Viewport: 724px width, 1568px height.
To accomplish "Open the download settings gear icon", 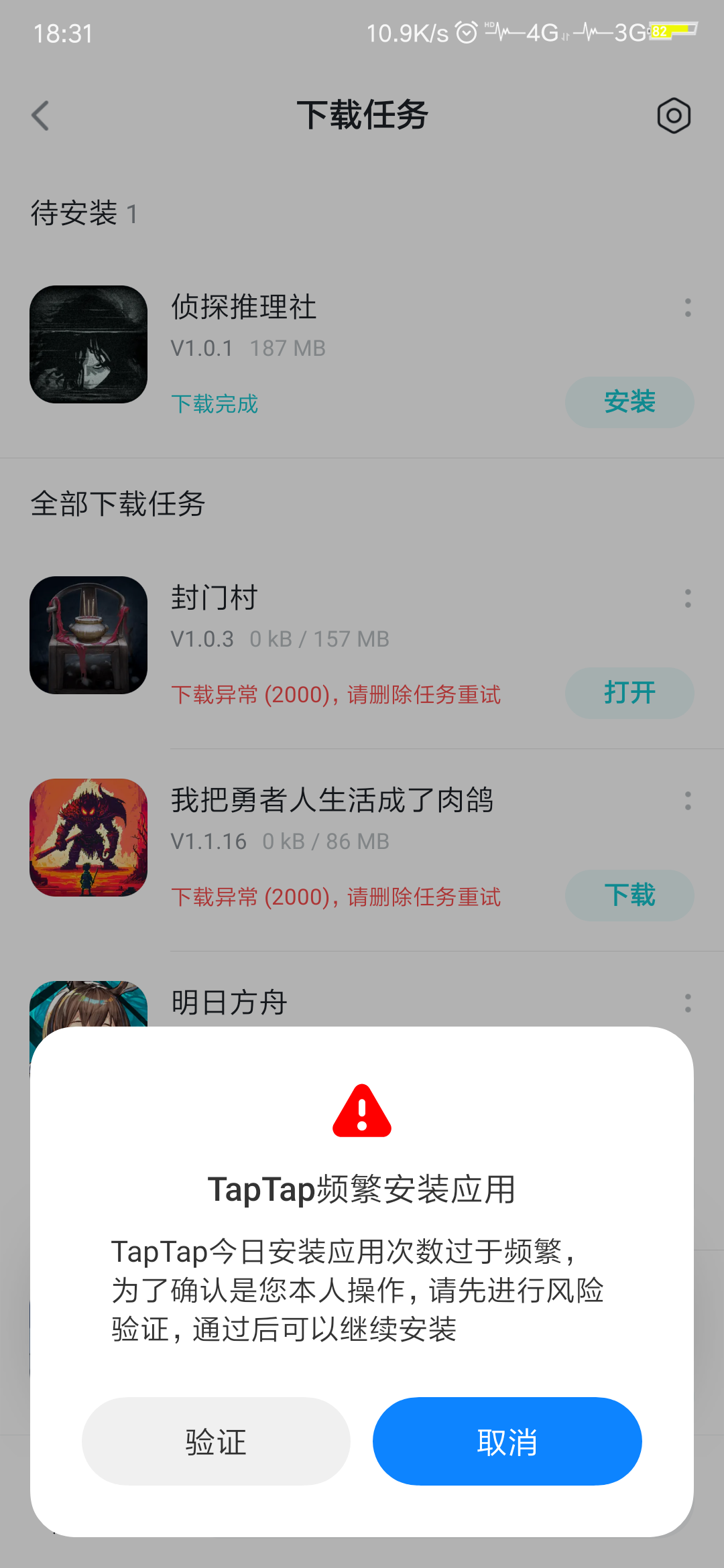I will point(673,115).
